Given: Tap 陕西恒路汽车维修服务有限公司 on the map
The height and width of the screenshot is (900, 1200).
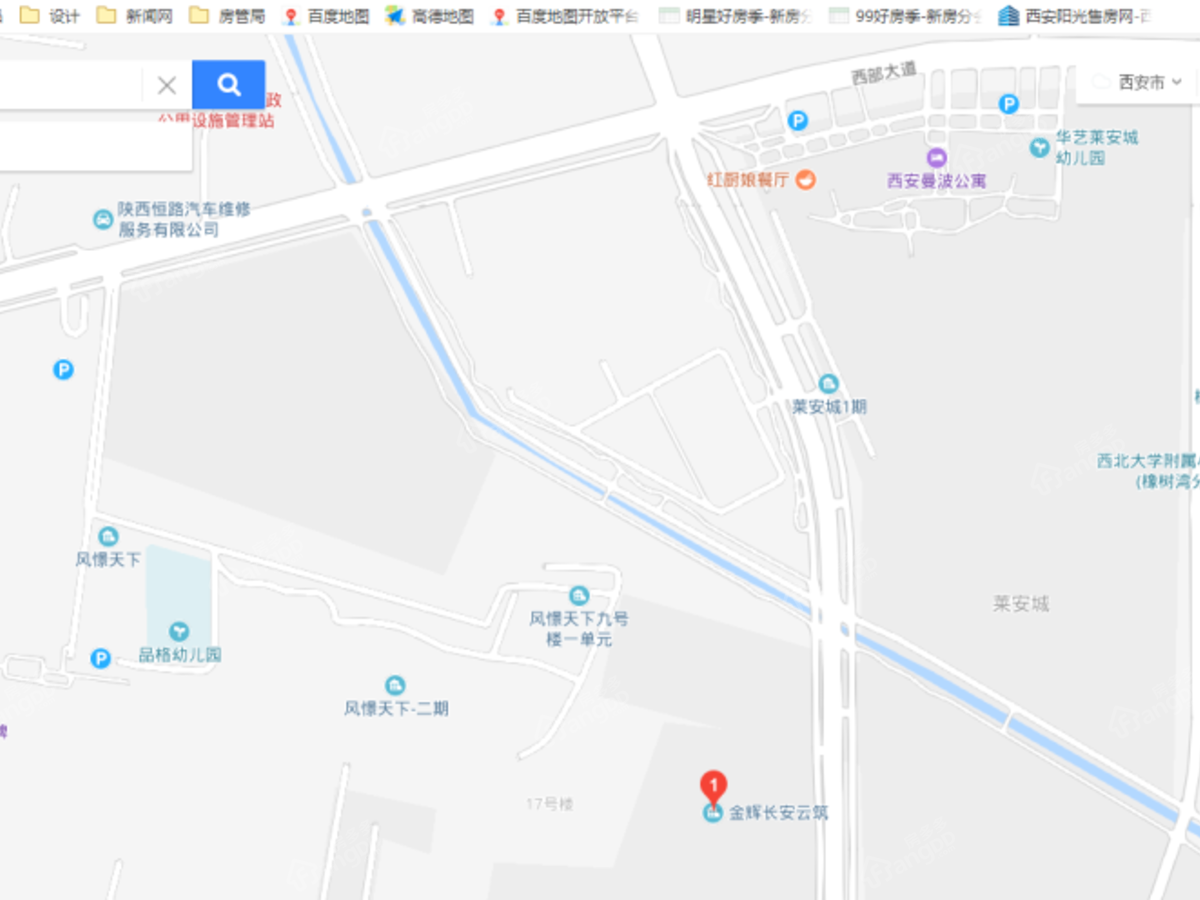Looking at the screenshot, I should 103,219.
